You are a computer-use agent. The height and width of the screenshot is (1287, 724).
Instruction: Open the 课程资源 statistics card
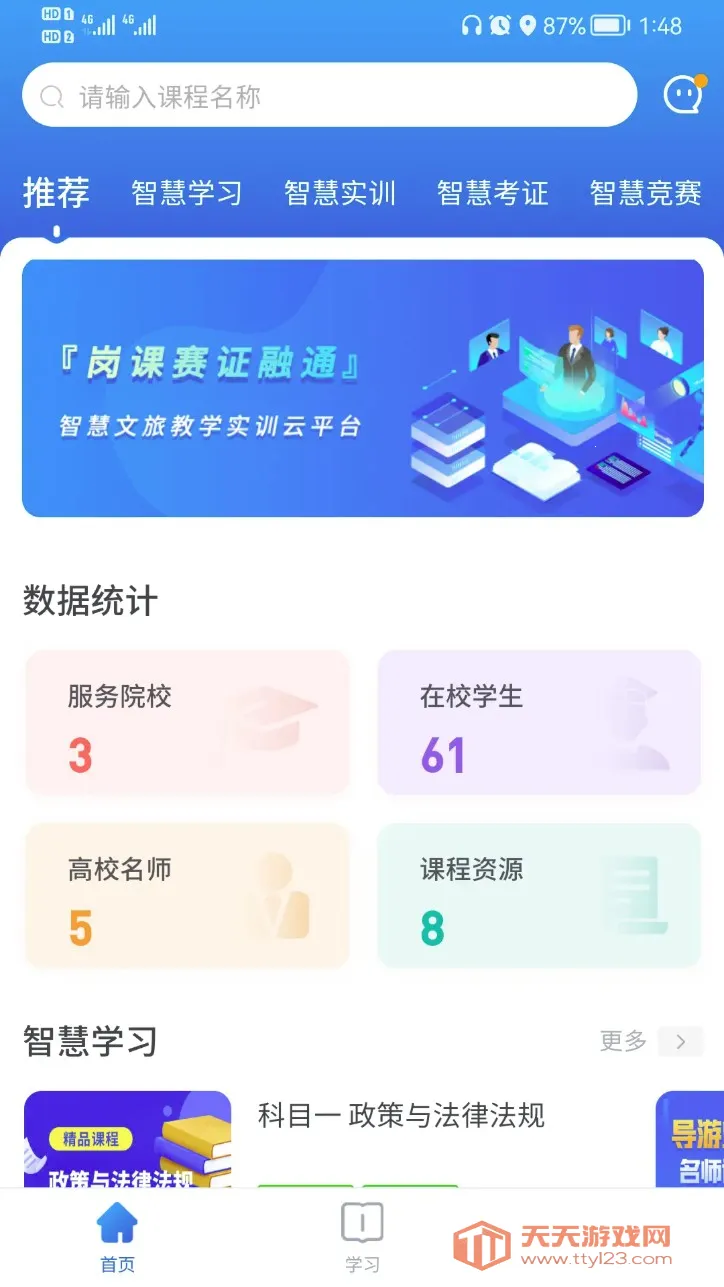pyautogui.click(x=538, y=895)
